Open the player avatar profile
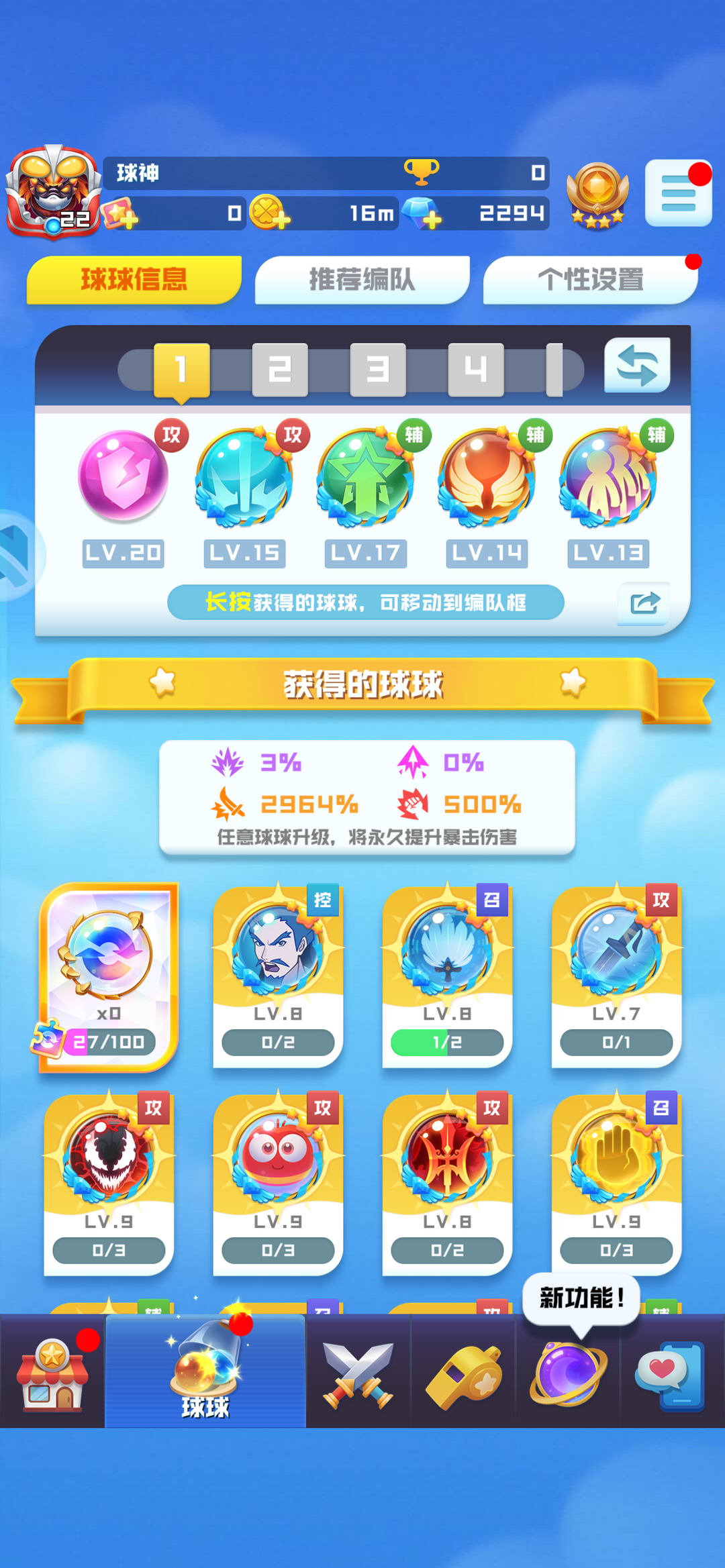 [52, 191]
